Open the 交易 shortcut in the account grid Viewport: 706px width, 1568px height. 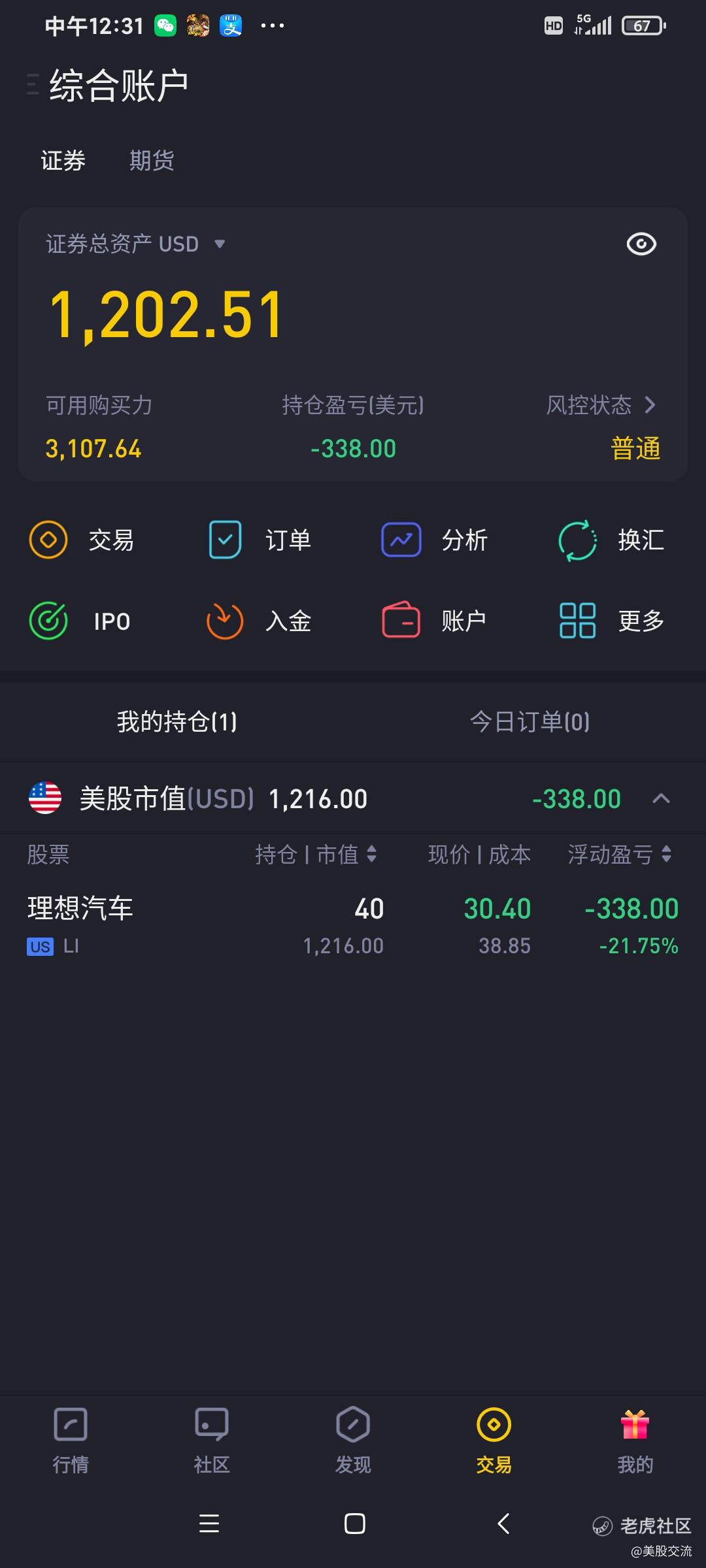[82, 540]
